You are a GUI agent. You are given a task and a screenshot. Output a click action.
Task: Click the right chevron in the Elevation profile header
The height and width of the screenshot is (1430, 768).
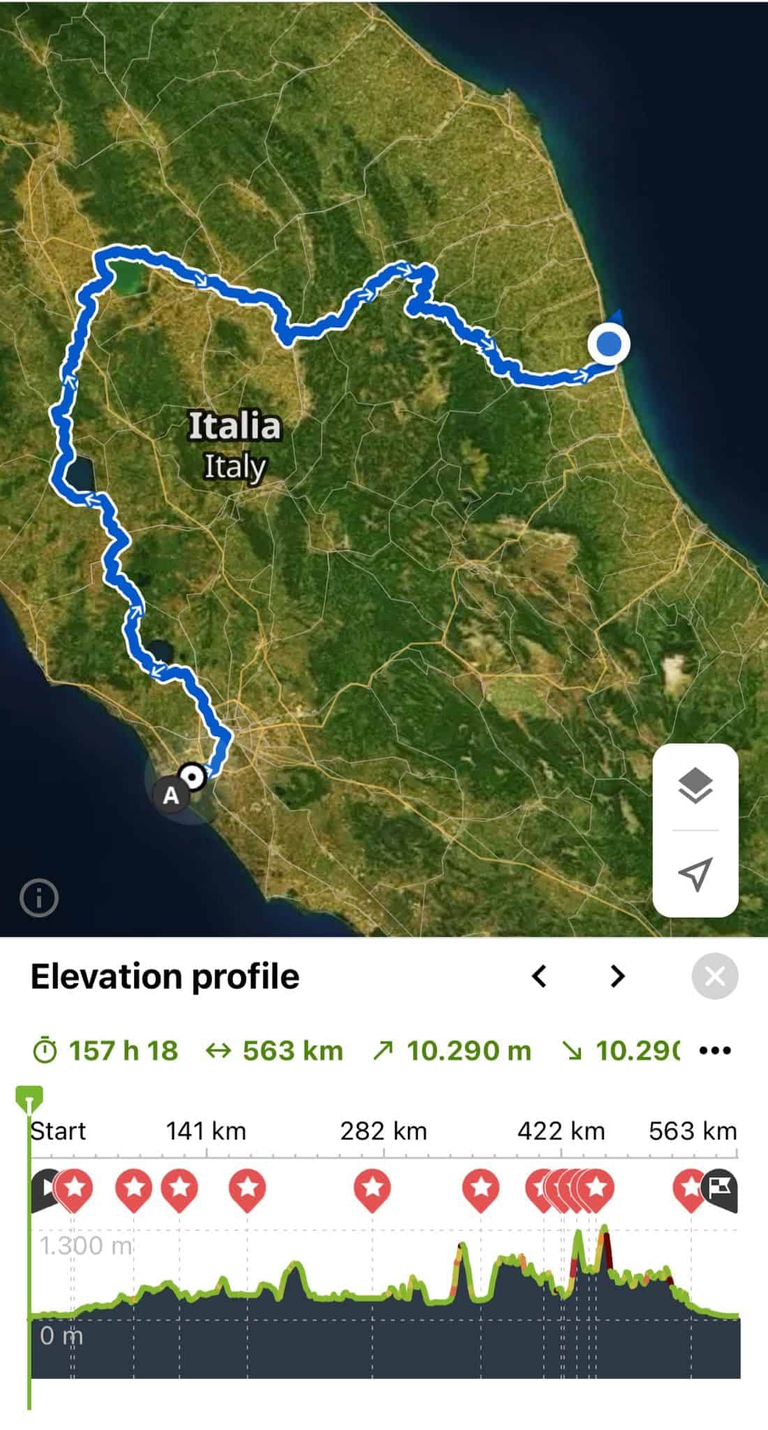617,976
